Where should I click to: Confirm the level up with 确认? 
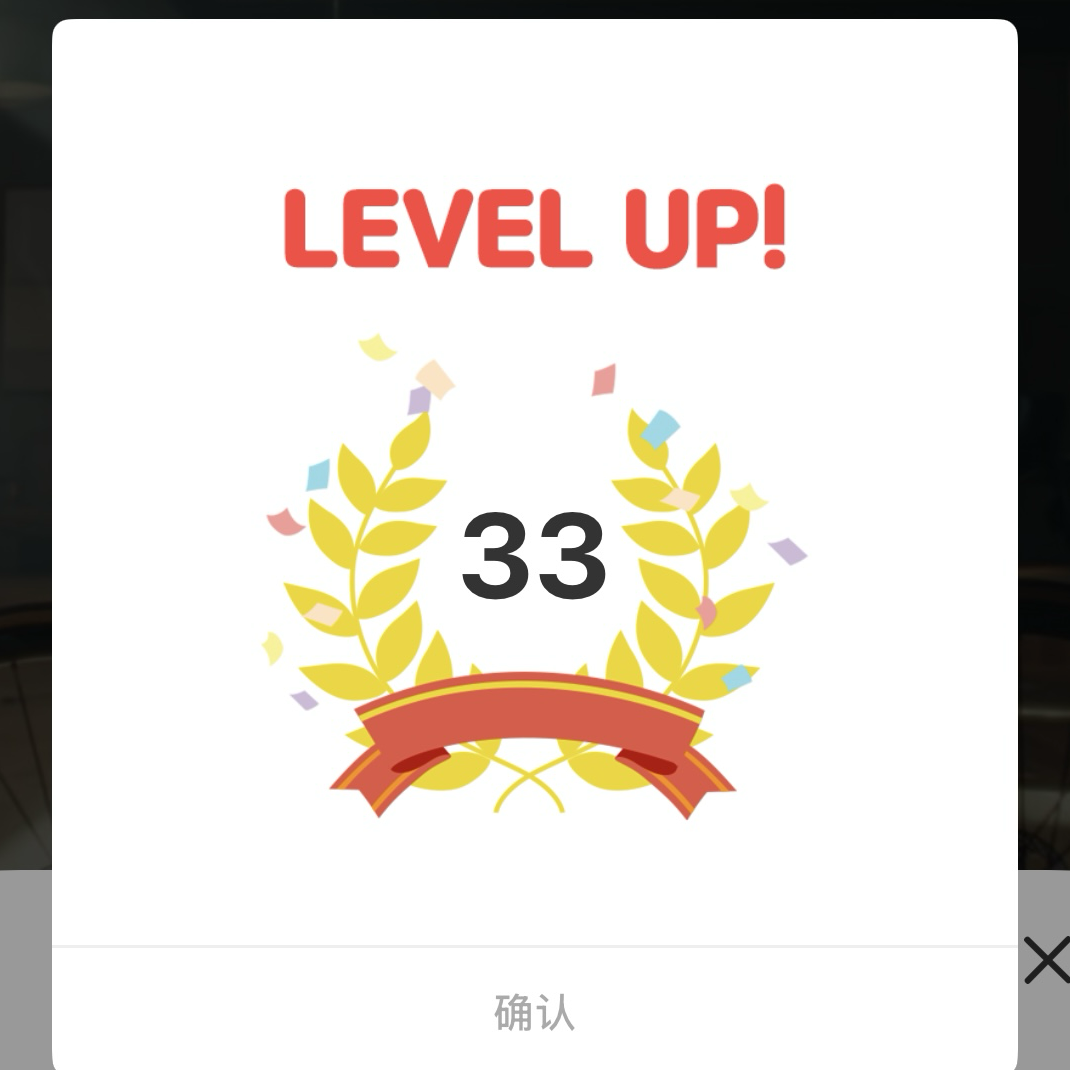[535, 1011]
